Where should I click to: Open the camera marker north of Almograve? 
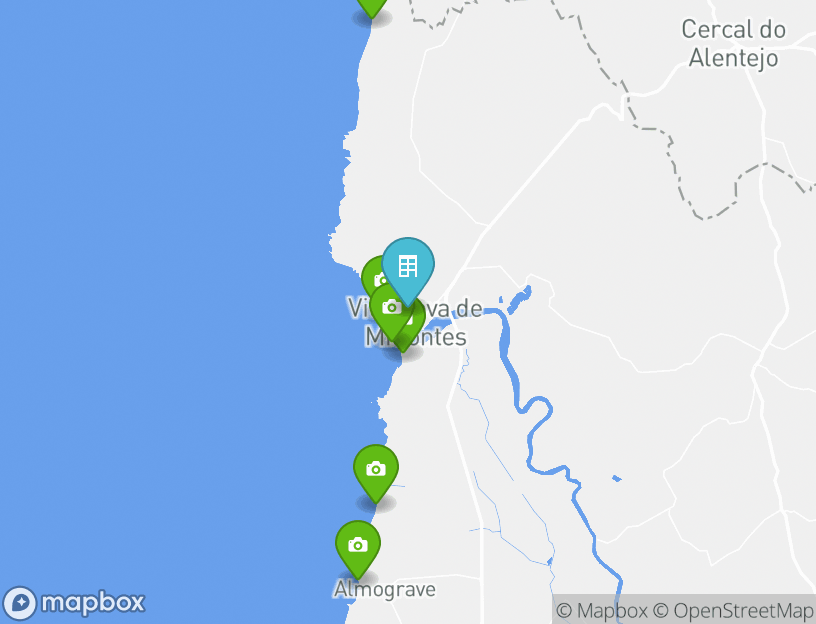[x=376, y=469]
